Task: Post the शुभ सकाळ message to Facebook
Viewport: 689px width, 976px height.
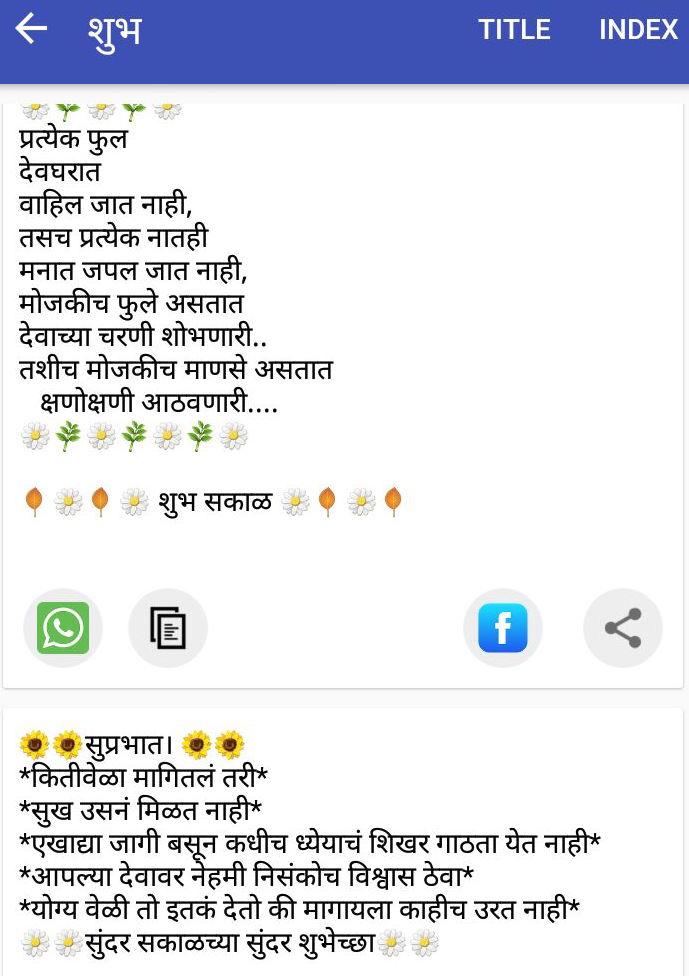Action: [503, 627]
